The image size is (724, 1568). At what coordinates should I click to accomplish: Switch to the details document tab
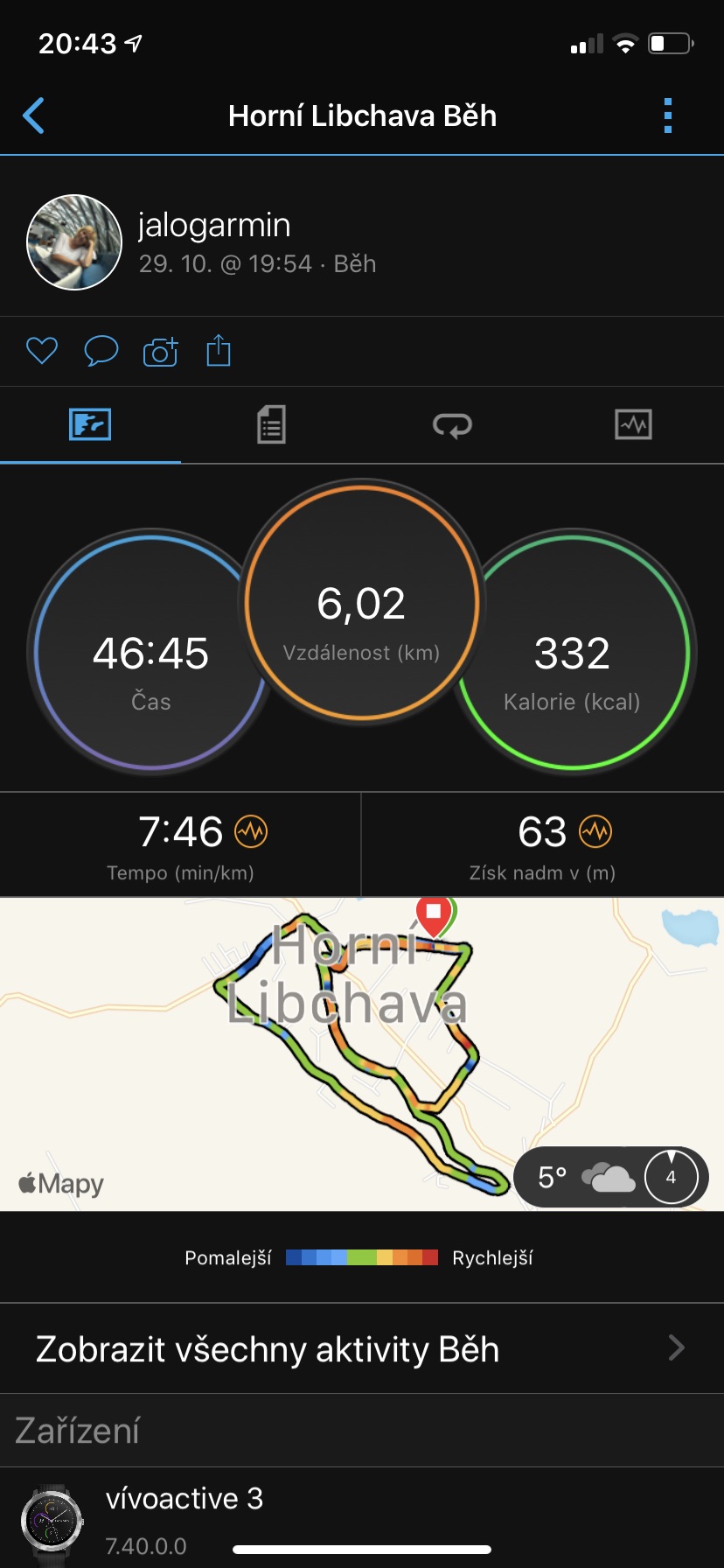(x=271, y=425)
